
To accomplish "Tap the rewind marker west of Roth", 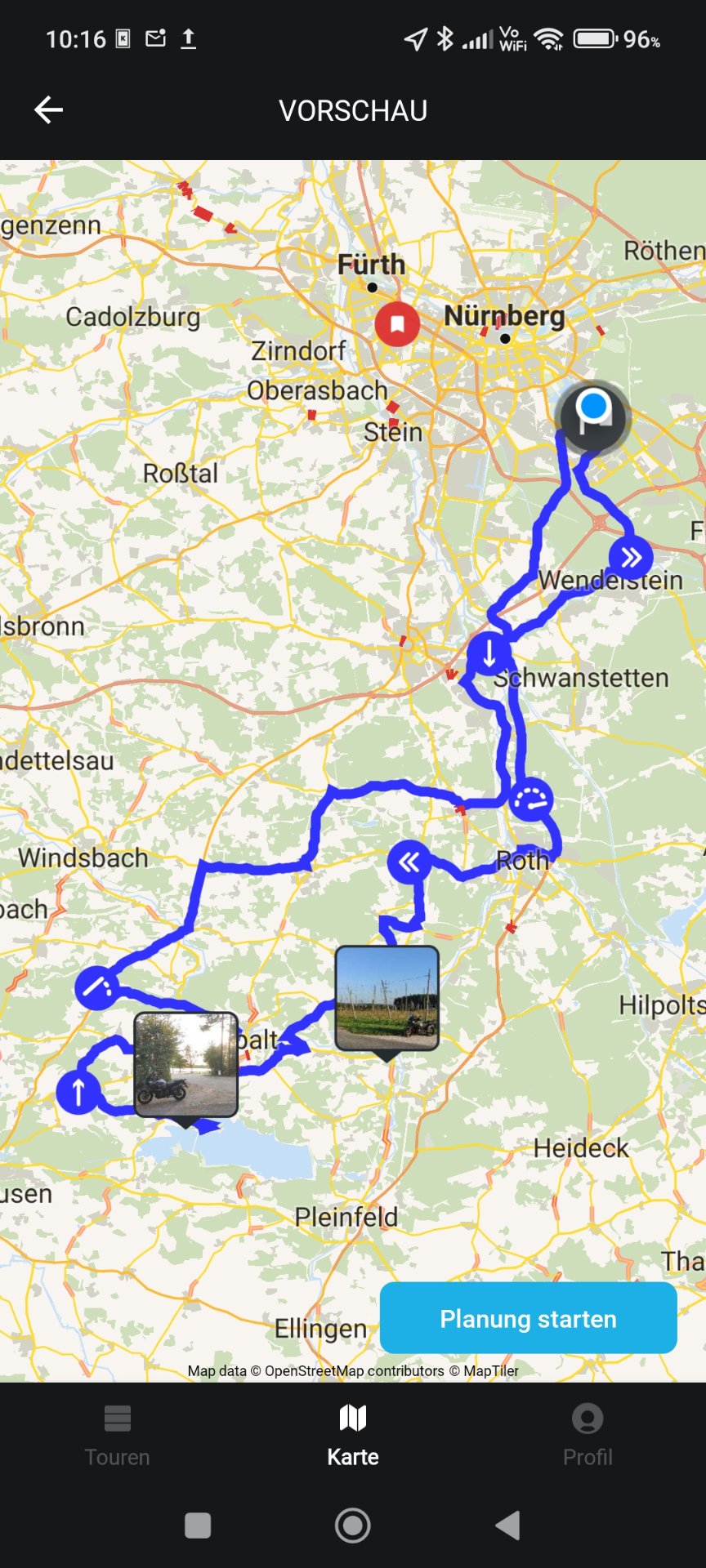I will click(409, 862).
